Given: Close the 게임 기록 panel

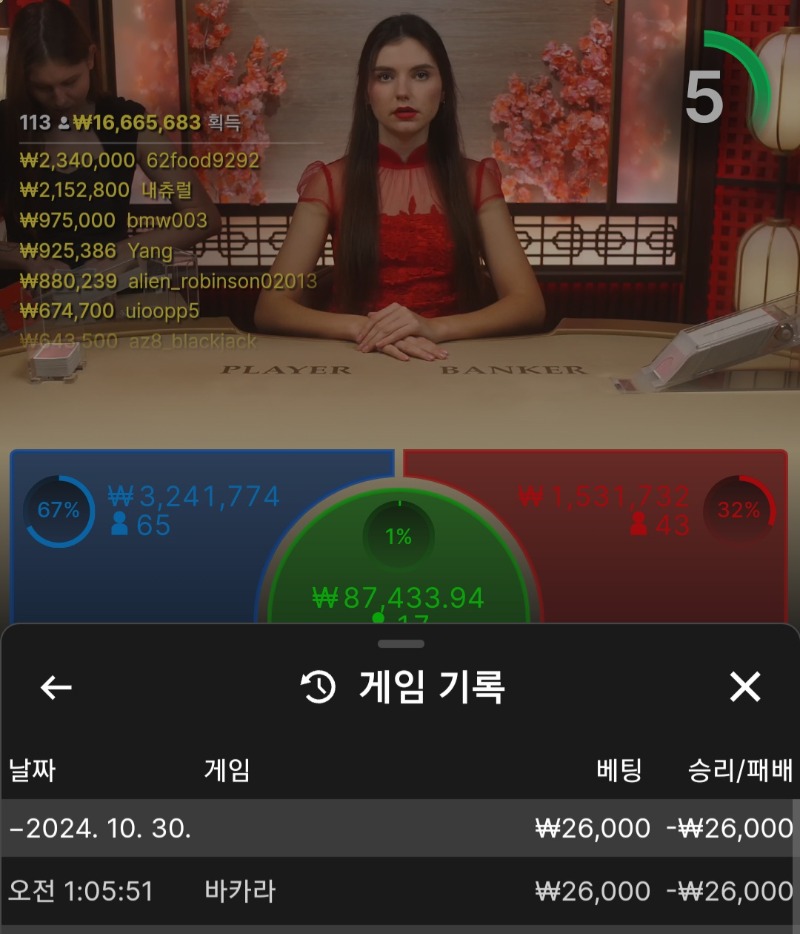Looking at the screenshot, I should coord(745,687).
